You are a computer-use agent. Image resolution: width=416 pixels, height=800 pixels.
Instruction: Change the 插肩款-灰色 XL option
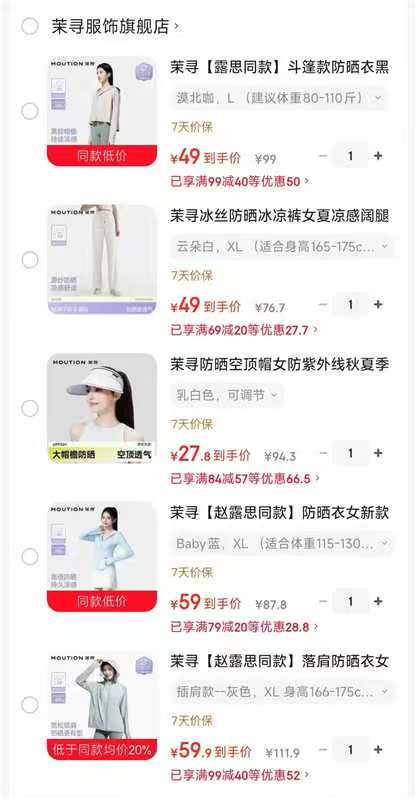tap(282, 692)
